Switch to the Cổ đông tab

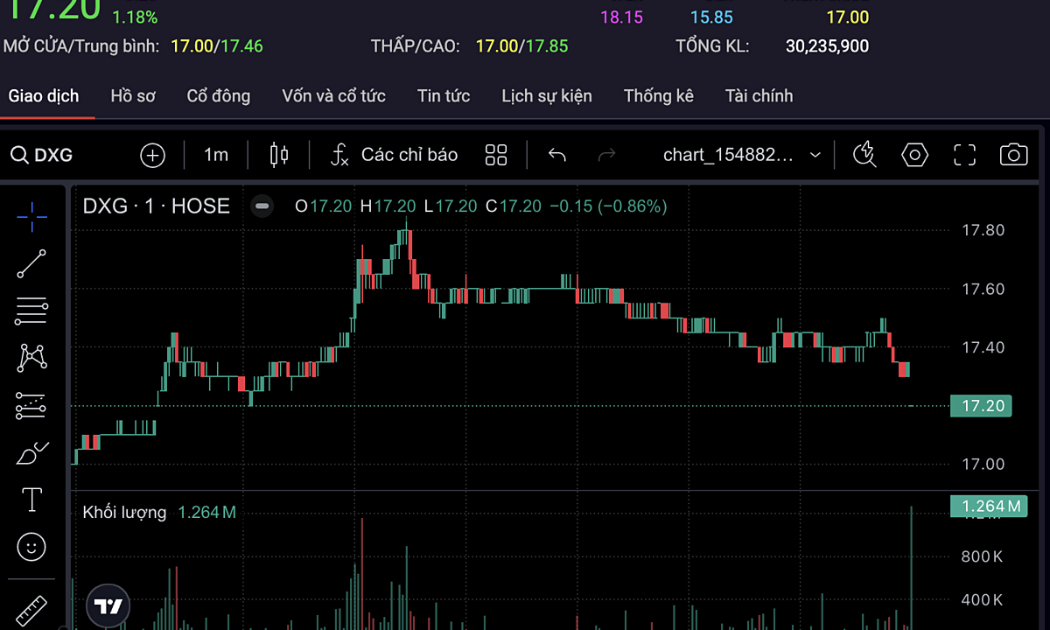[218, 96]
